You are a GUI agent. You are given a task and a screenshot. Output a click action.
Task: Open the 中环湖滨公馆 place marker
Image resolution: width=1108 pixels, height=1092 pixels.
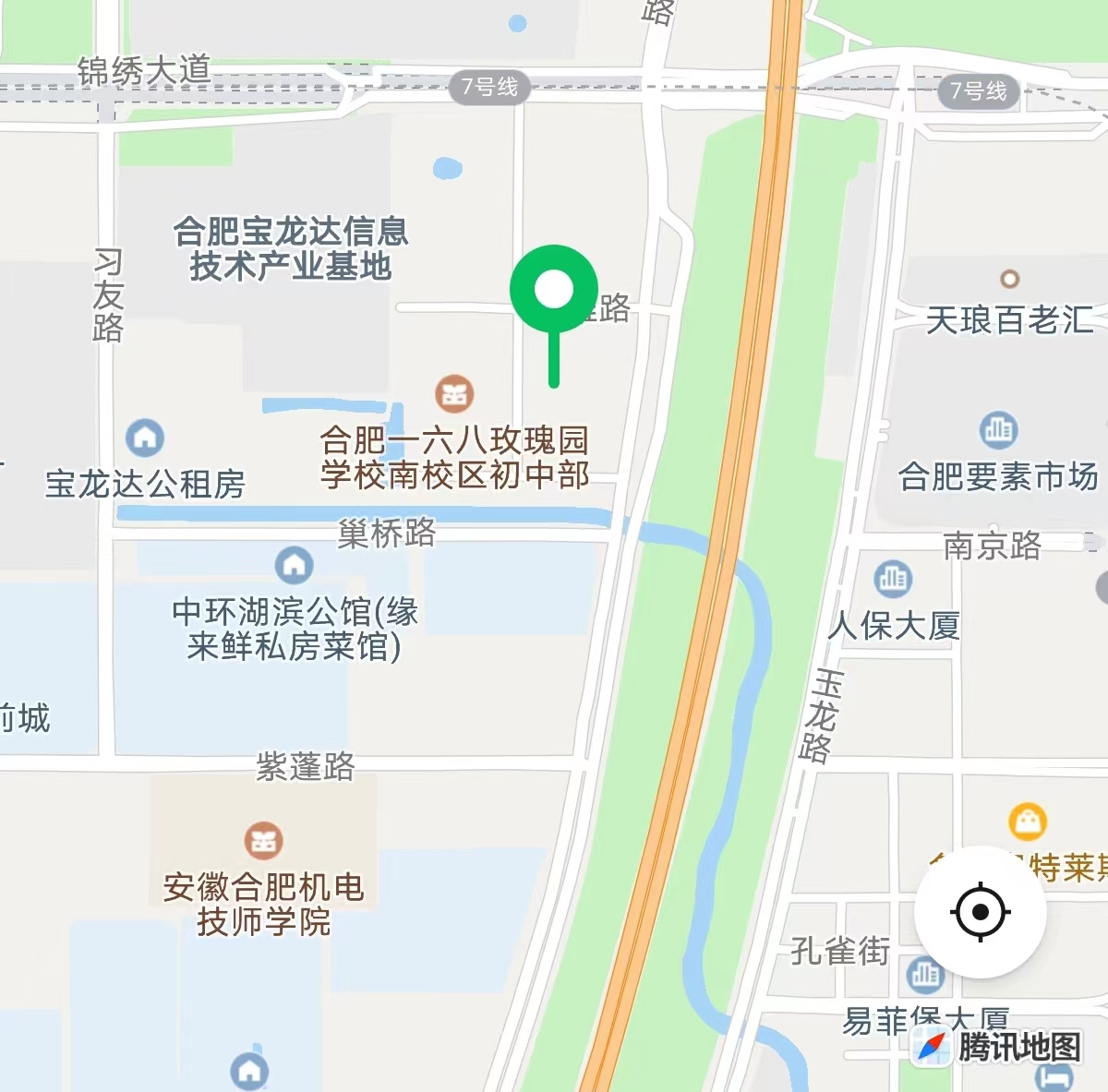click(294, 564)
